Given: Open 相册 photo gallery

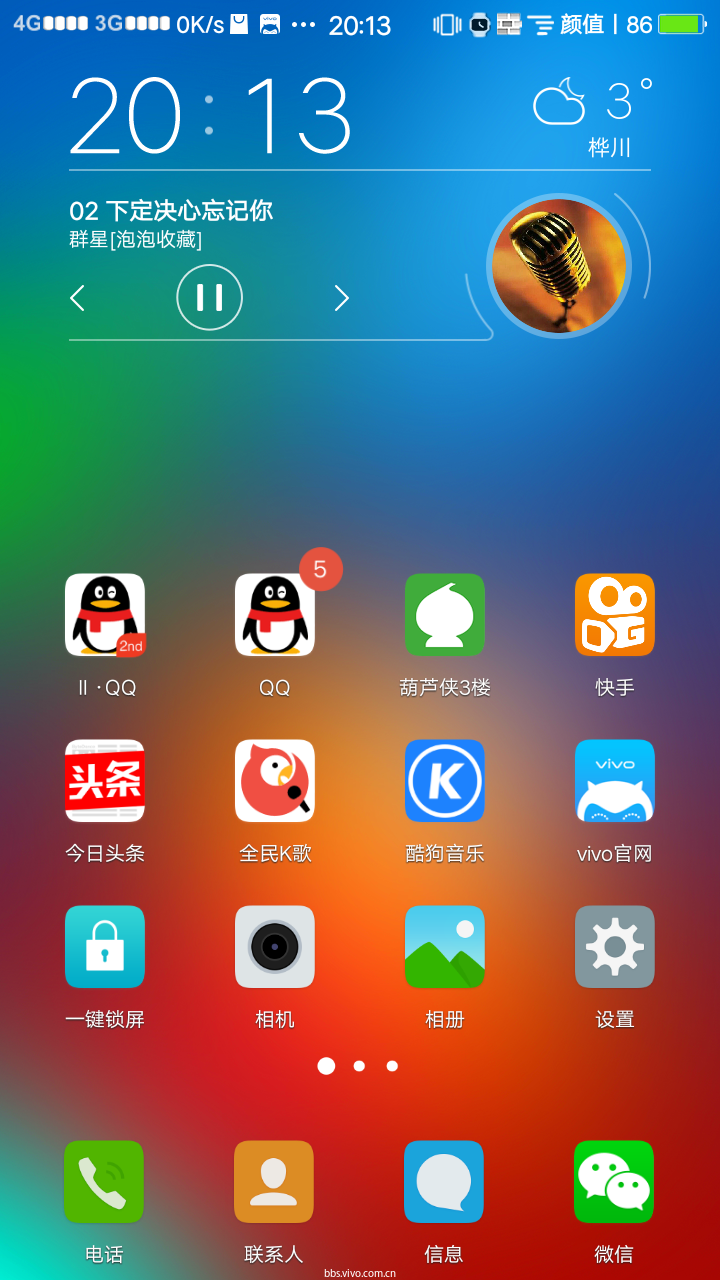Looking at the screenshot, I should [x=445, y=947].
